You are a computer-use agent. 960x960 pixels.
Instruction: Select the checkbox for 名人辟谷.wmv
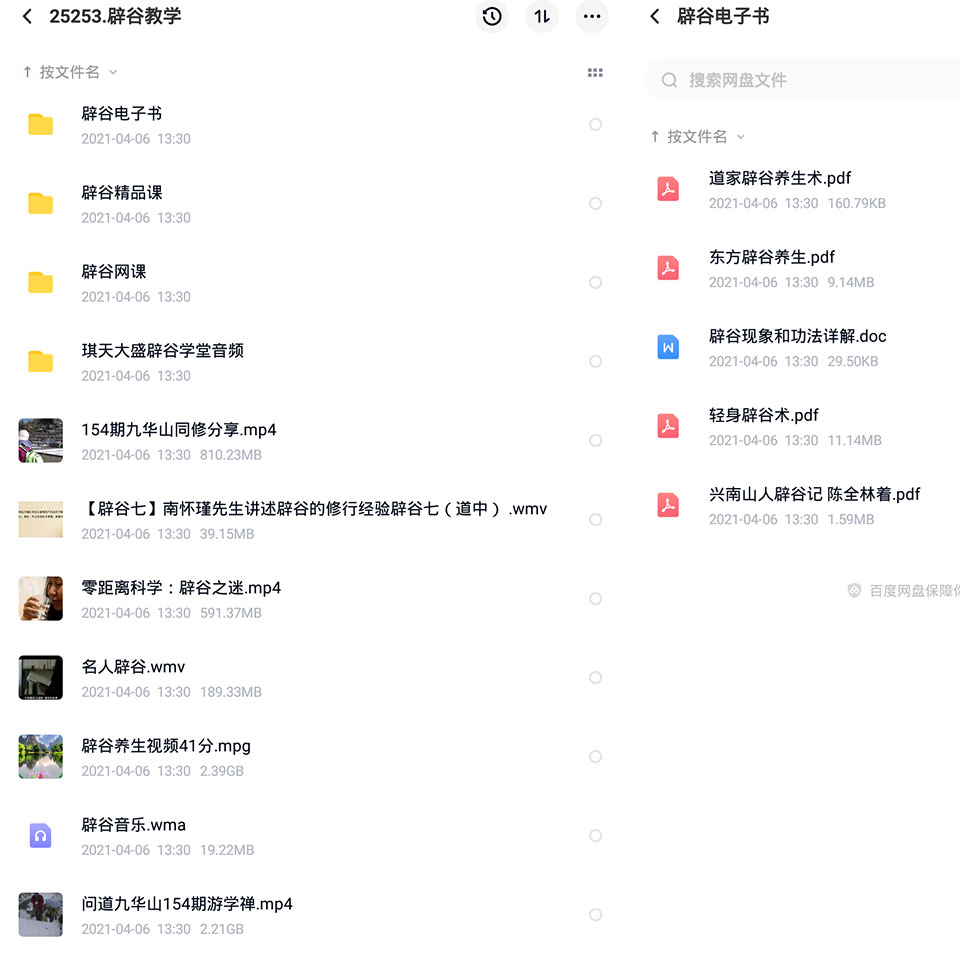[595, 678]
